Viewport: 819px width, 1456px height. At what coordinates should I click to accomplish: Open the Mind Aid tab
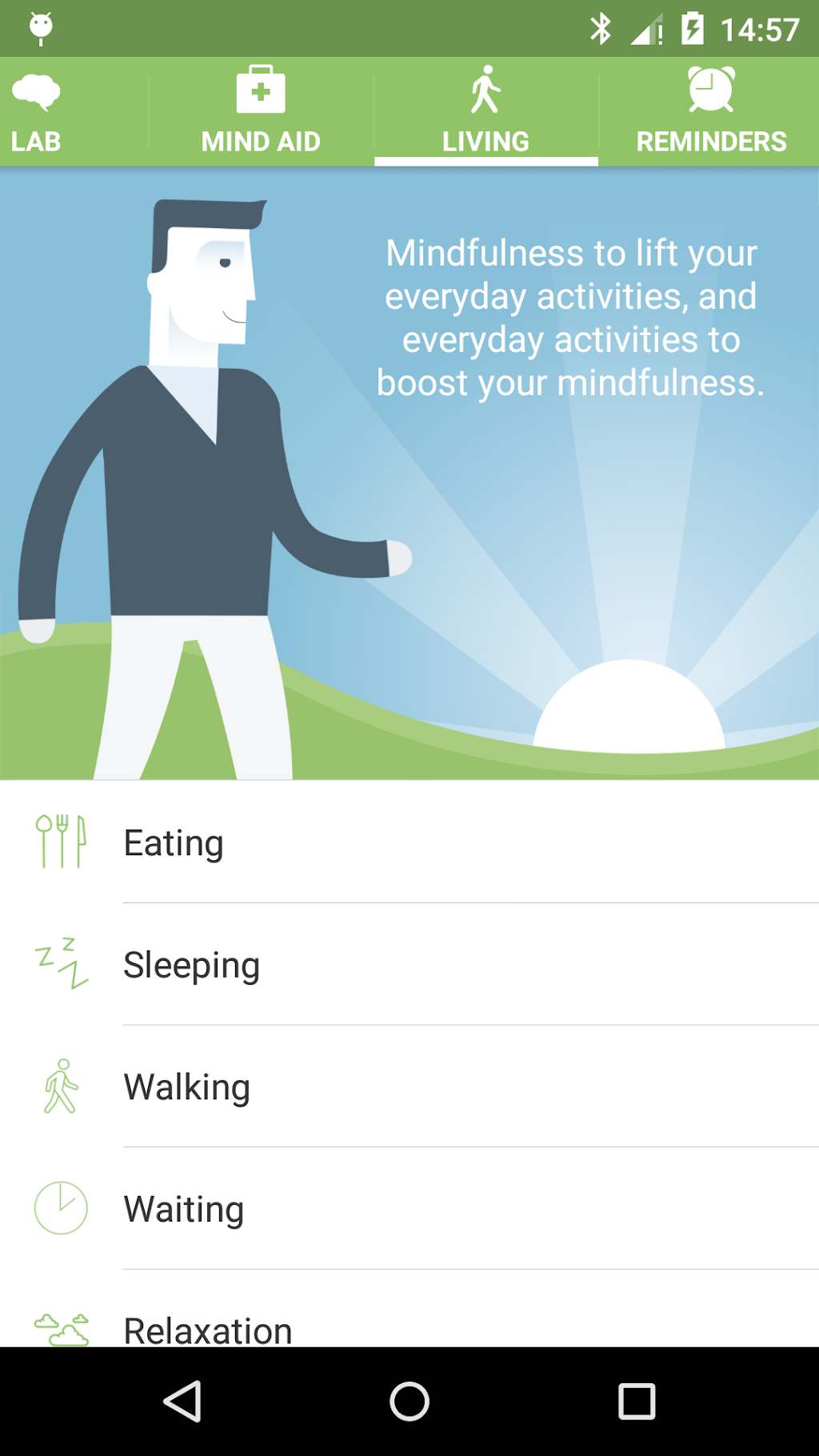pyautogui.click(x=261, y=112)
